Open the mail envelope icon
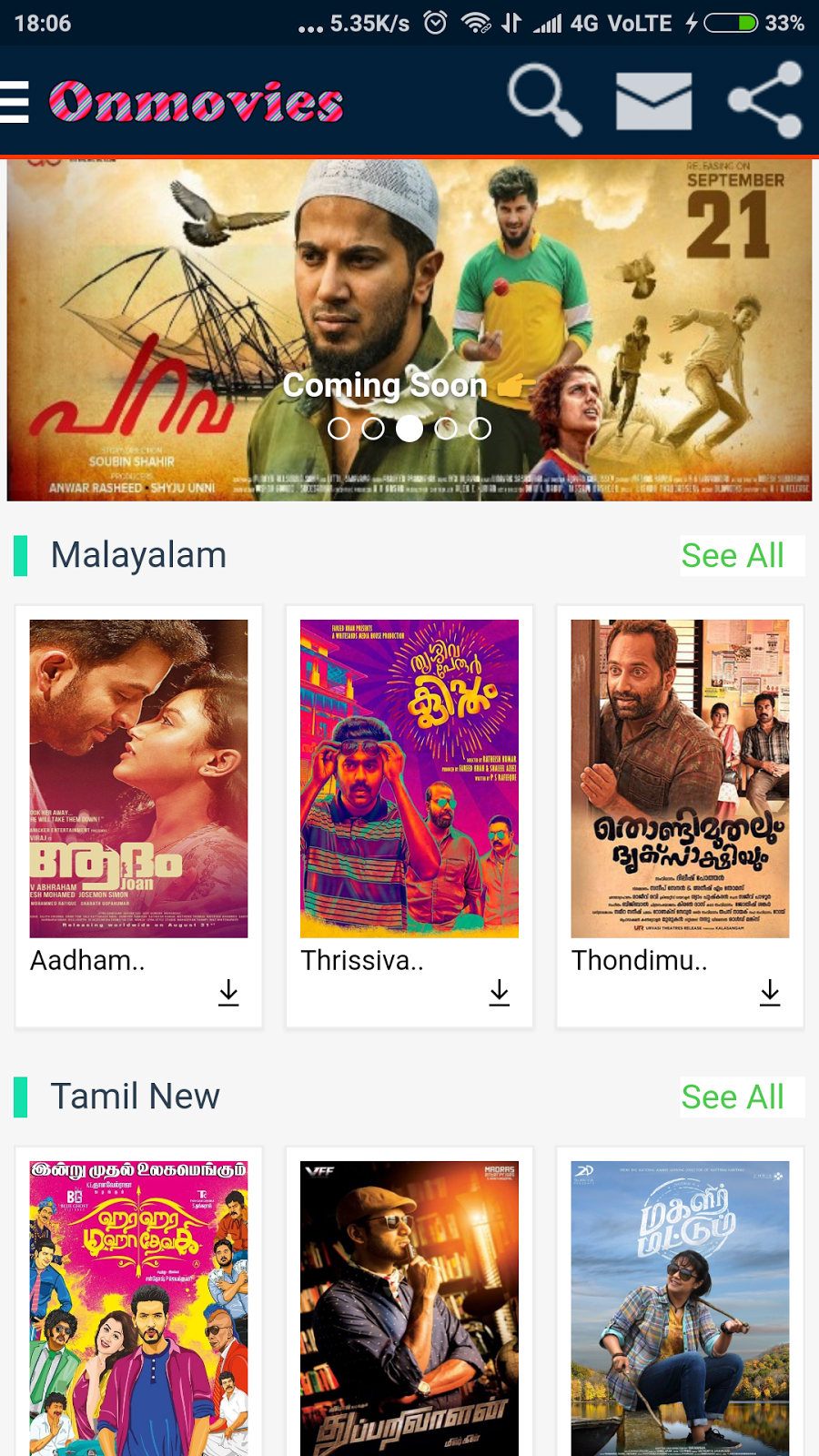This screenshot has width=819, height=1456. click(653, 101)
